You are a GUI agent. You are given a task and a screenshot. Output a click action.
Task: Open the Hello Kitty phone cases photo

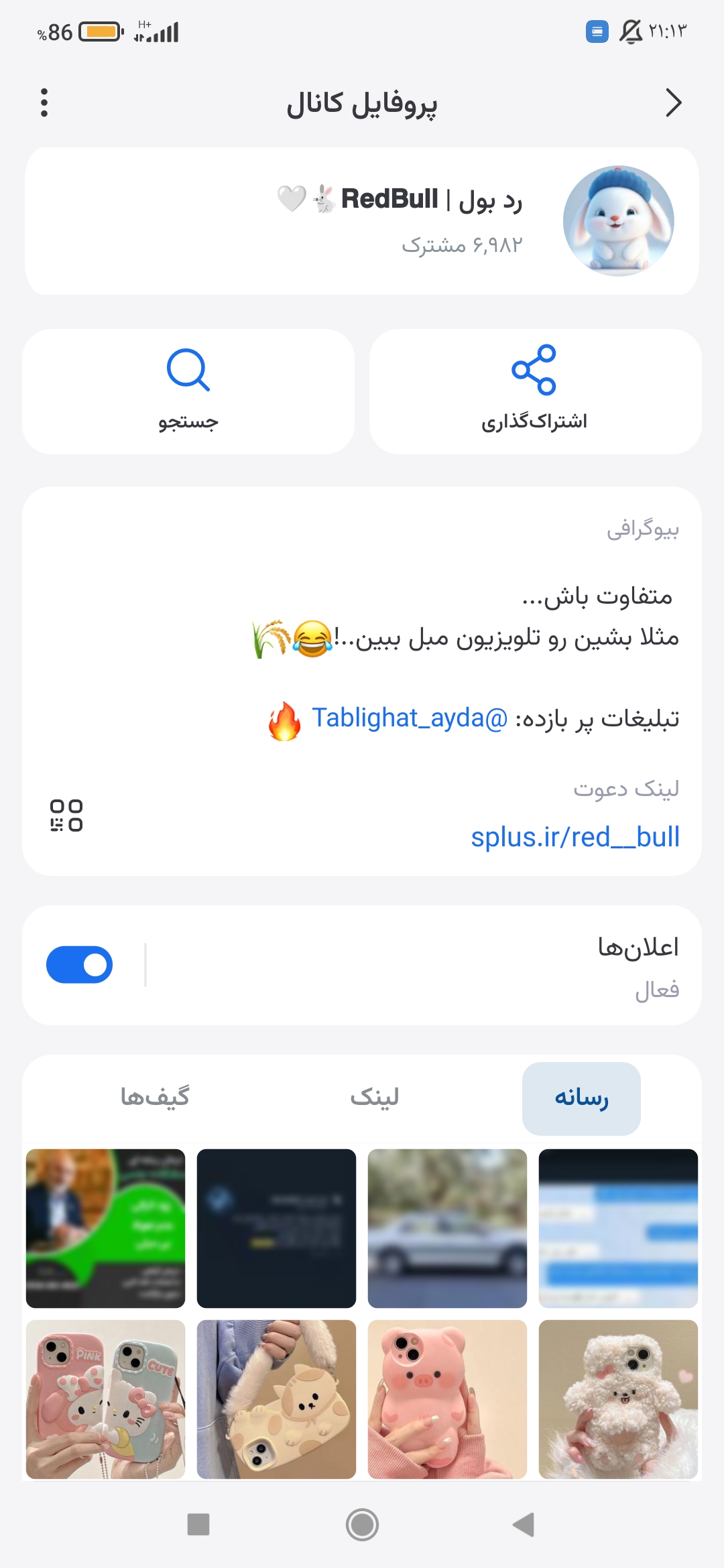(x=105, y=1399)
